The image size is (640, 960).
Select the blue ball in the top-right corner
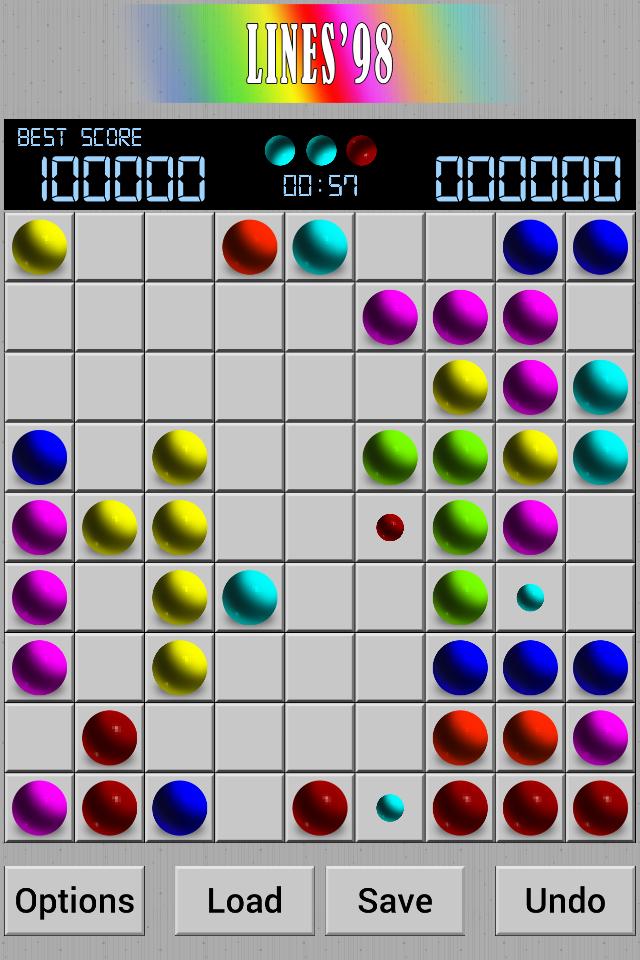click(x=600, y=247)
